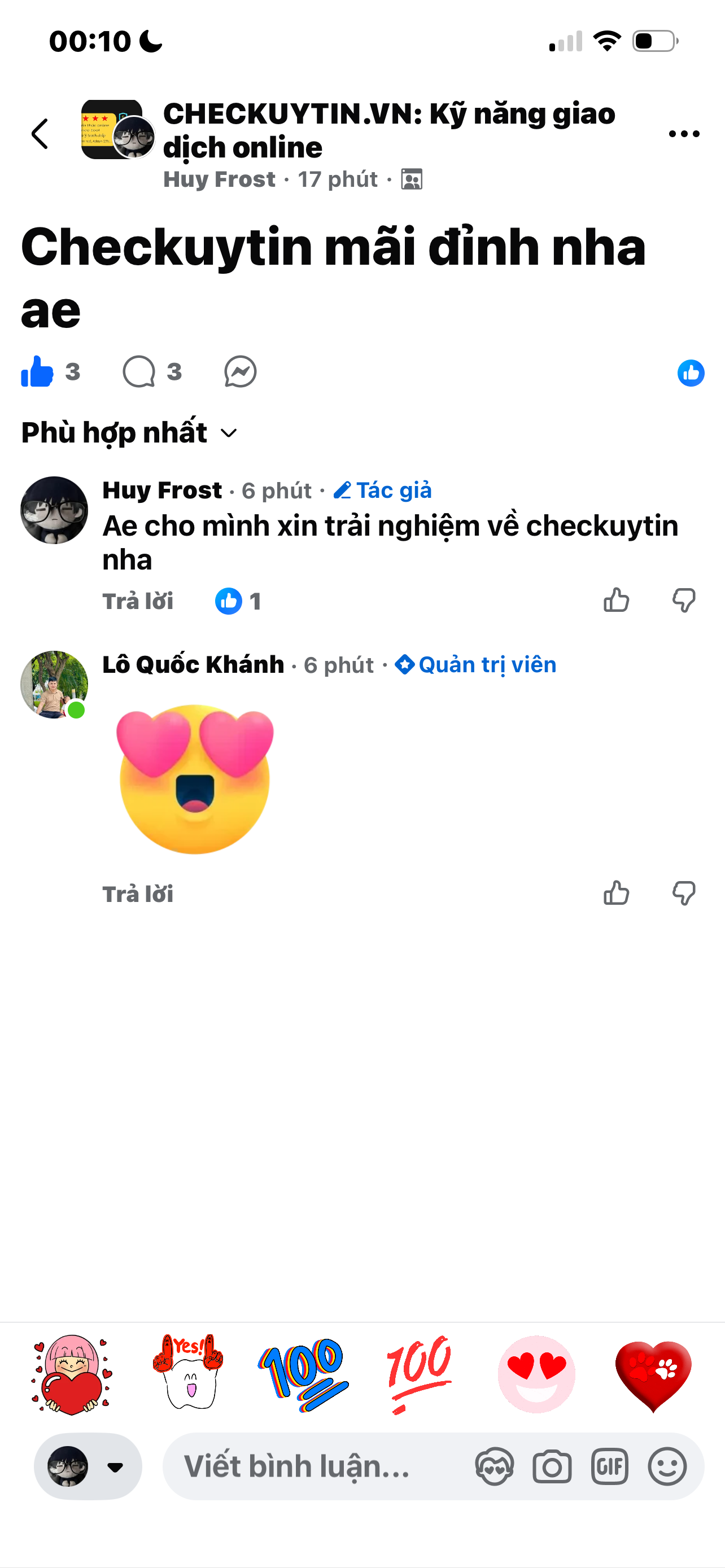Switch commenting profile via avatar dropdown
Viewport: 725px width, 1568px height.
[x=88, y=1466]
